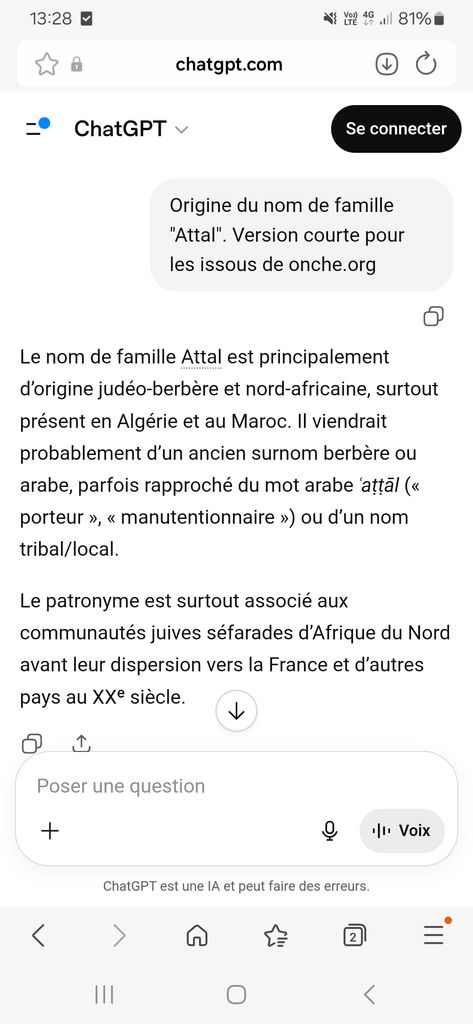Go back to the previous page in the browser
The image size is (473, 1024).
(x=39, y=936)
